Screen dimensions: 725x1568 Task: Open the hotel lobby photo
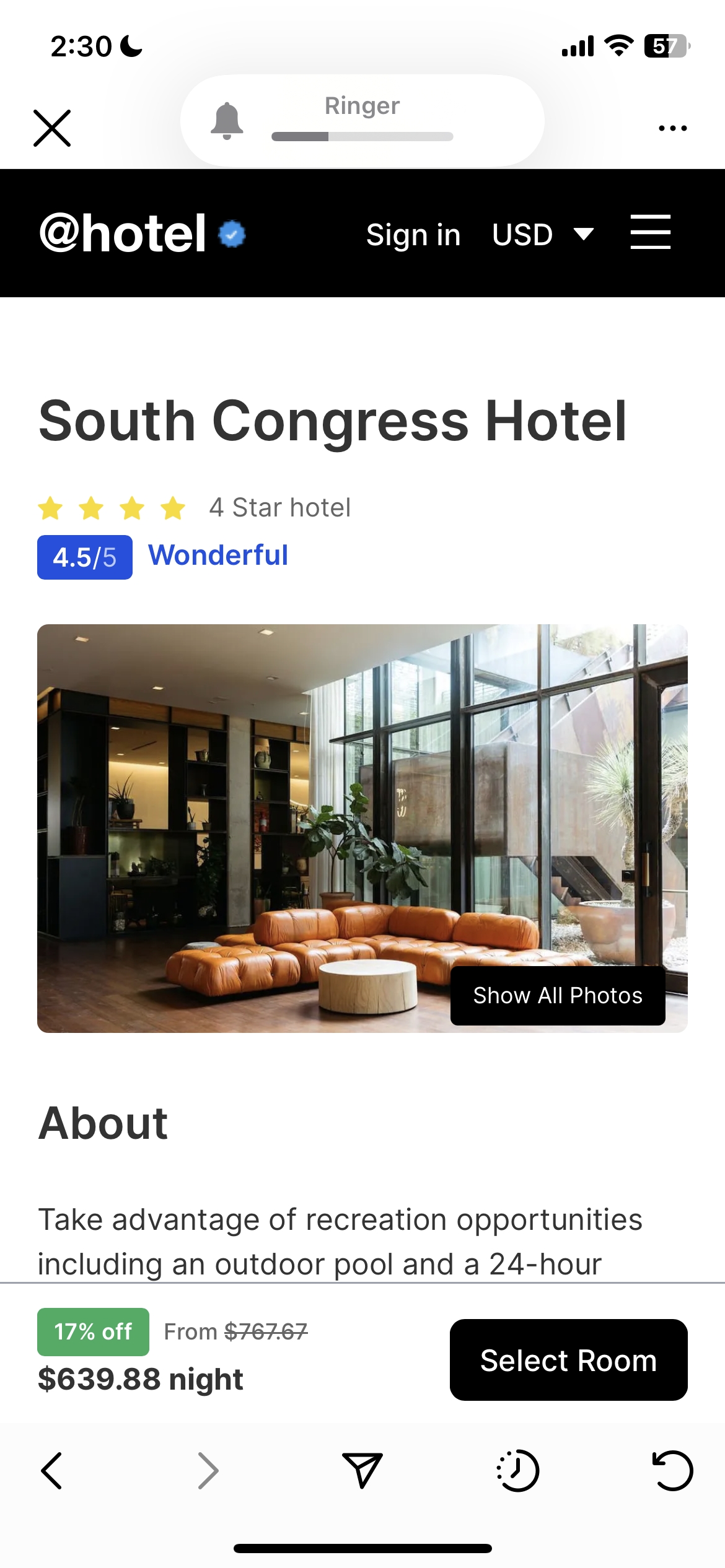tap(362, 829)
